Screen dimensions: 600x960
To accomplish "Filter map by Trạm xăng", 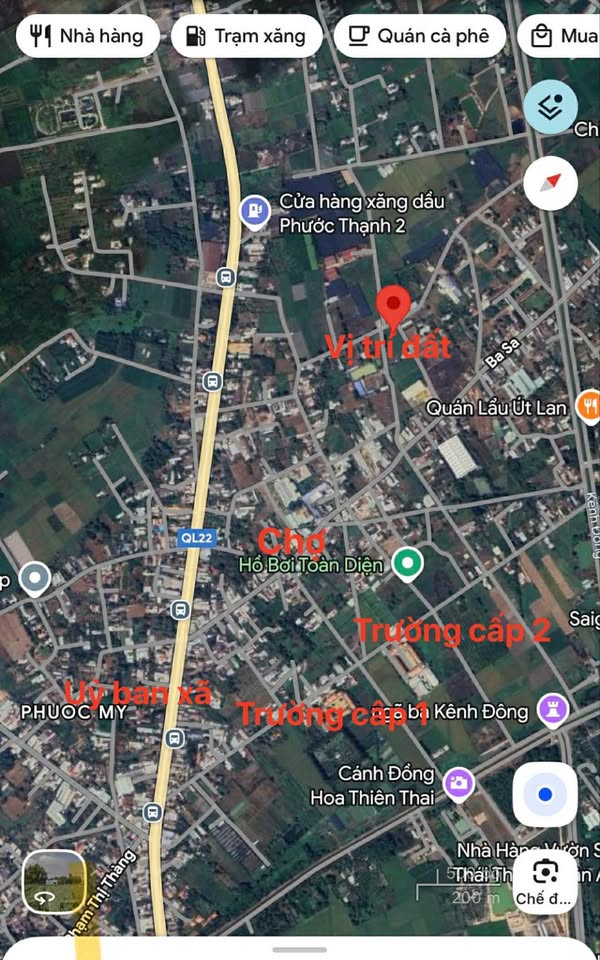I will 246,37.
